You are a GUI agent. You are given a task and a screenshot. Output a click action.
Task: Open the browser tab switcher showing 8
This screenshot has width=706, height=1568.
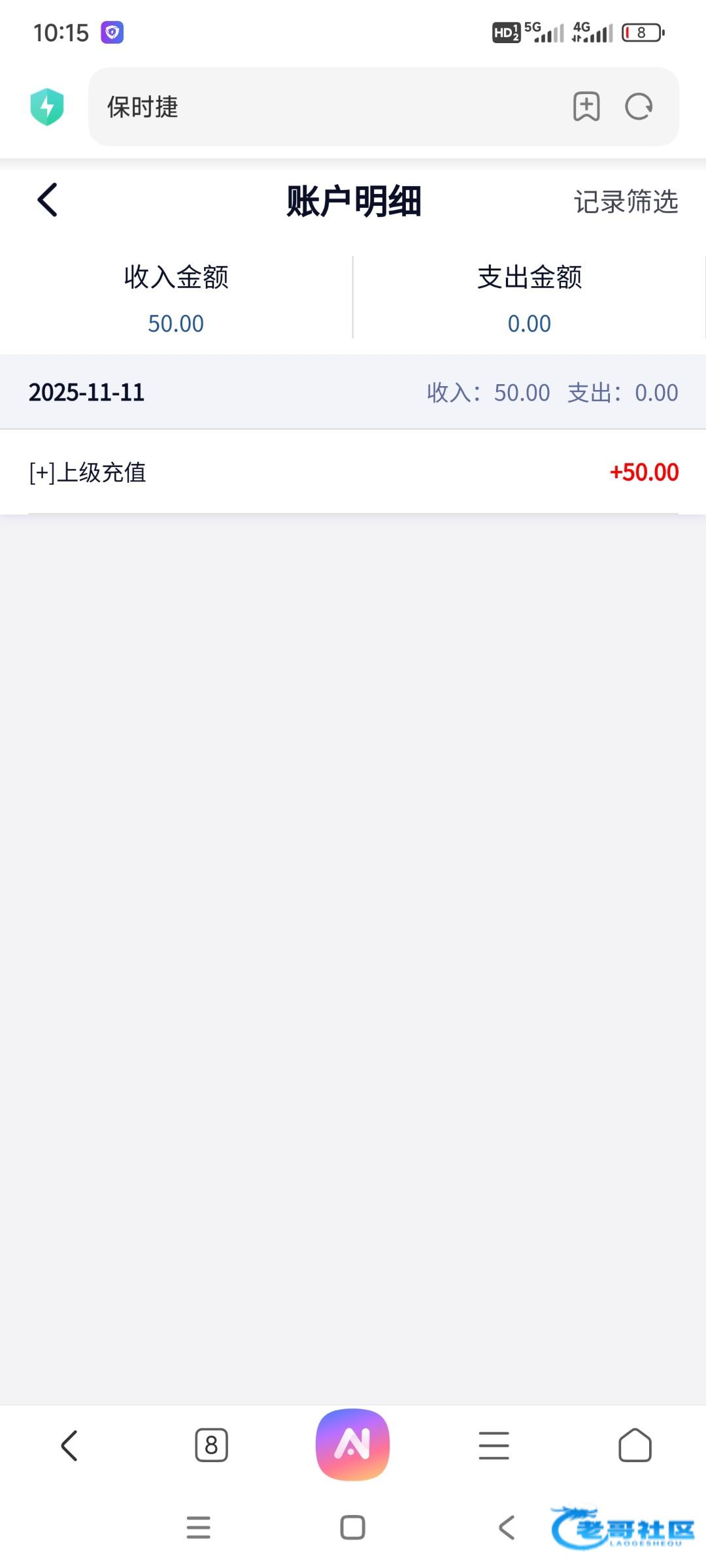click(x=211, y=1445)
